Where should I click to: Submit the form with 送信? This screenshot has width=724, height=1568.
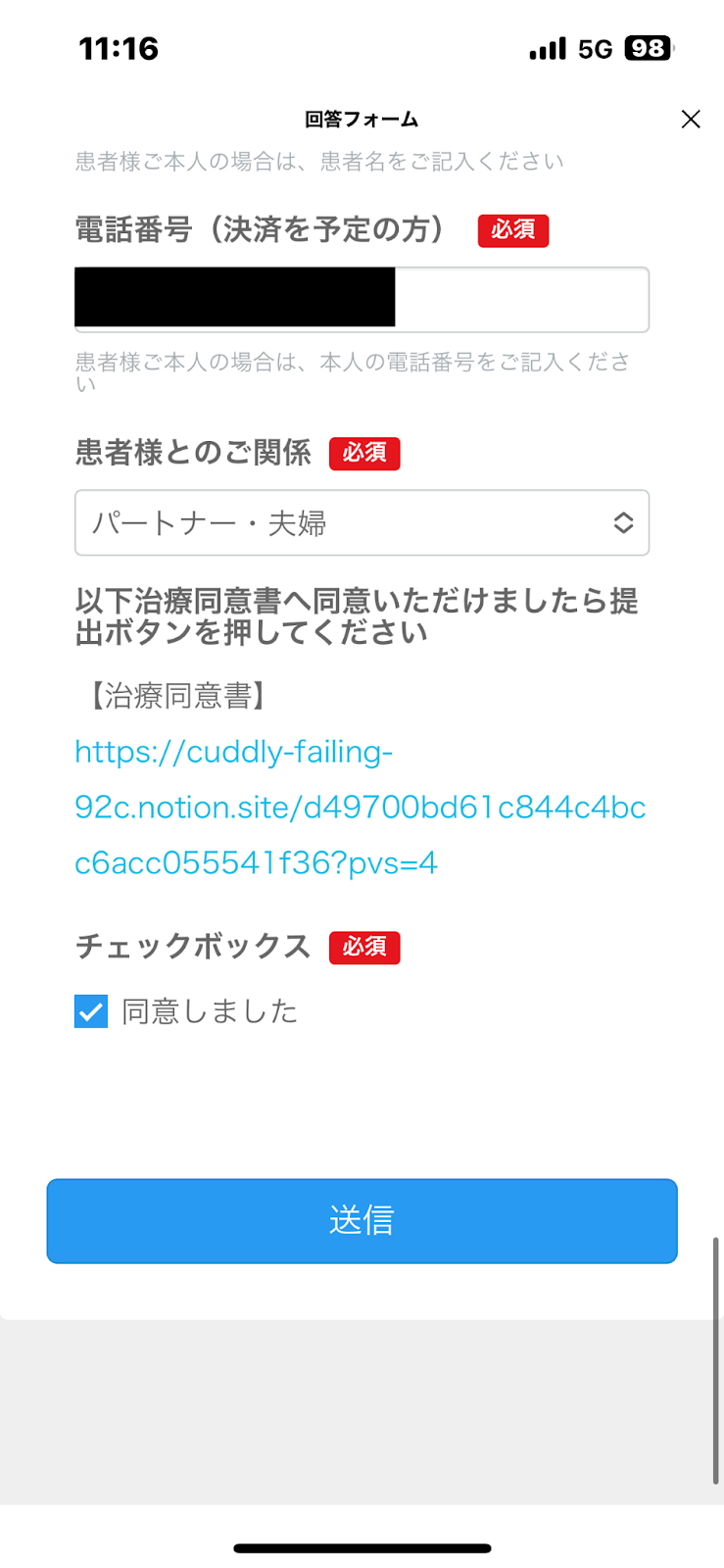point(362,1220)
